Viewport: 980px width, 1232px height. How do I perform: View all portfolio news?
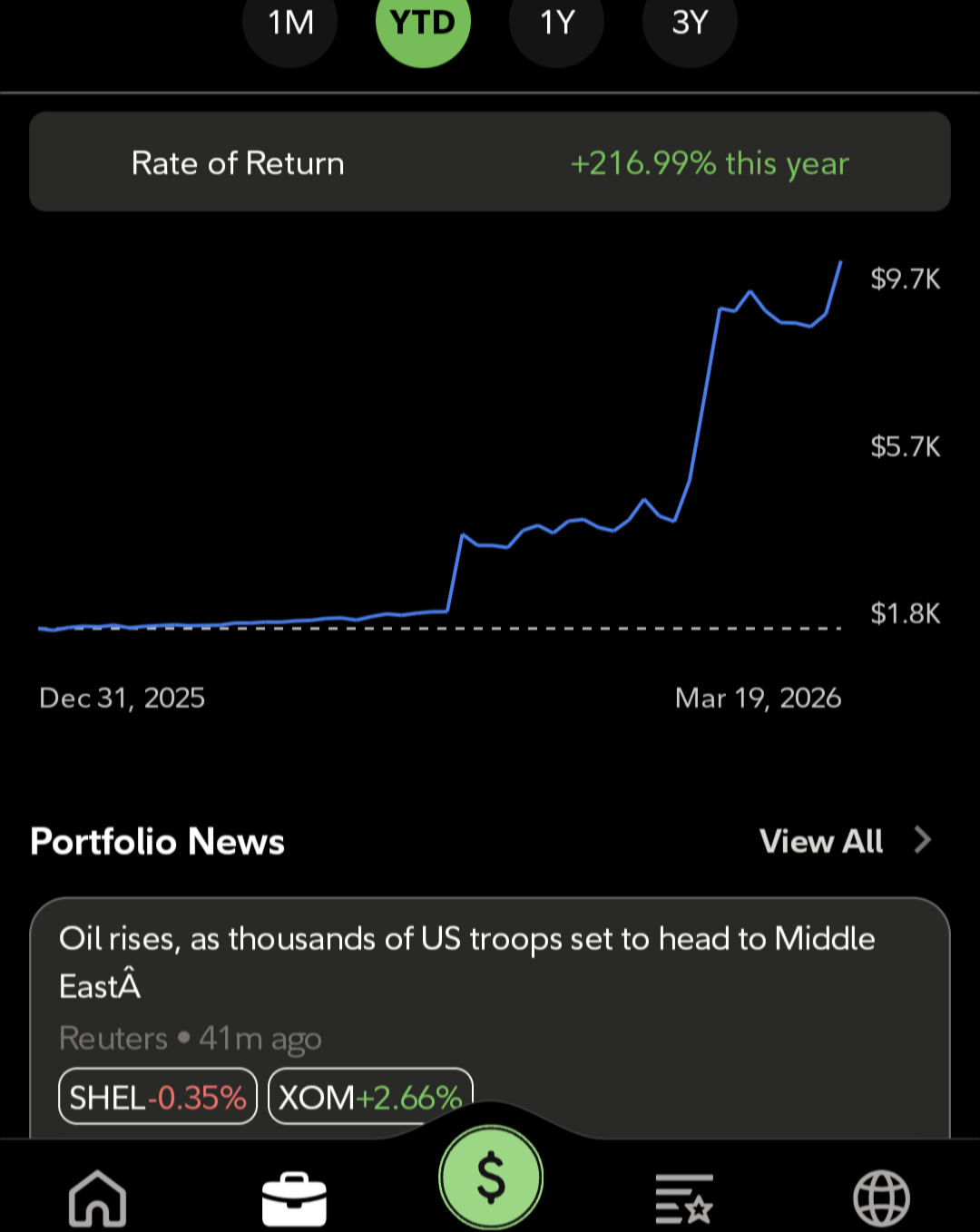click(844, 841)
